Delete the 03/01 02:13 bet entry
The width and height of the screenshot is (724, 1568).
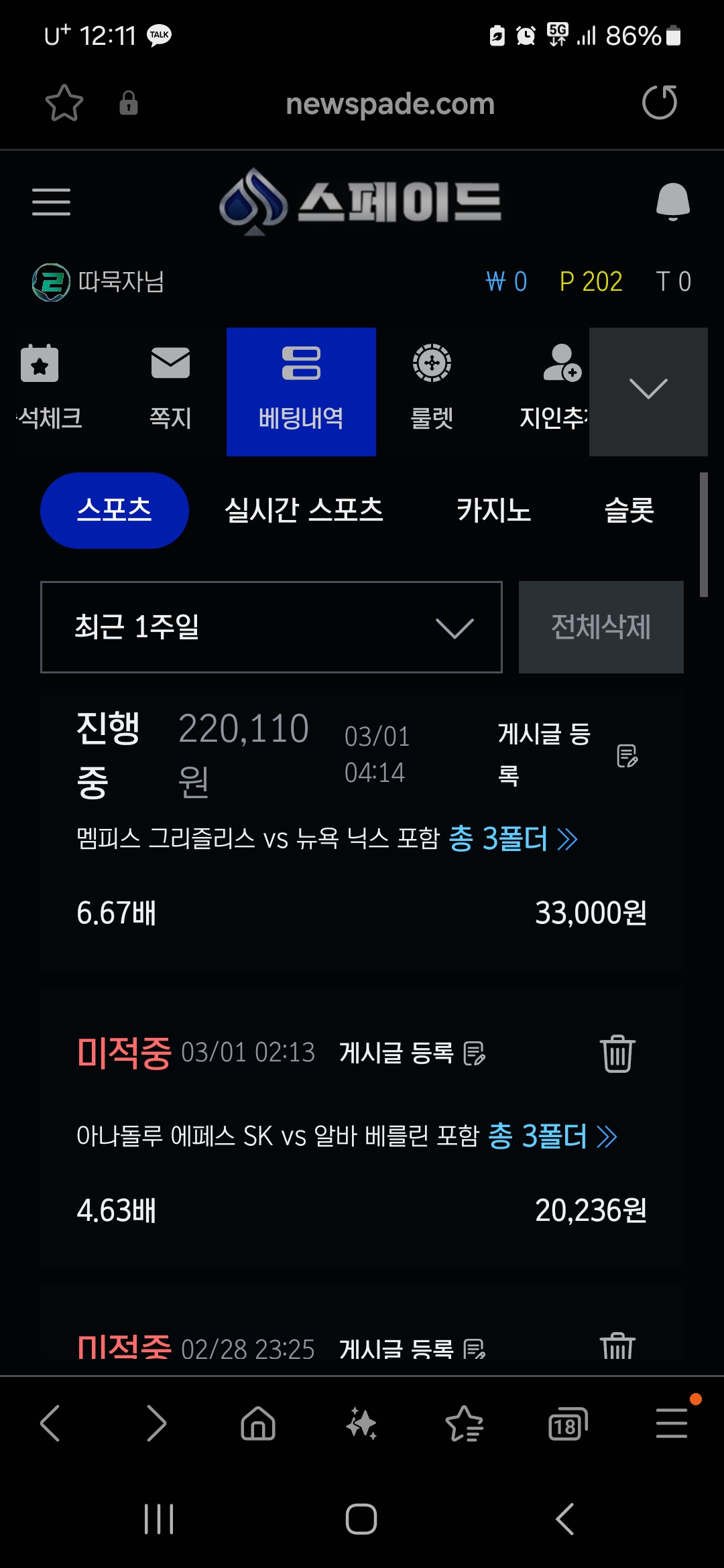(x=617, y=1053)
